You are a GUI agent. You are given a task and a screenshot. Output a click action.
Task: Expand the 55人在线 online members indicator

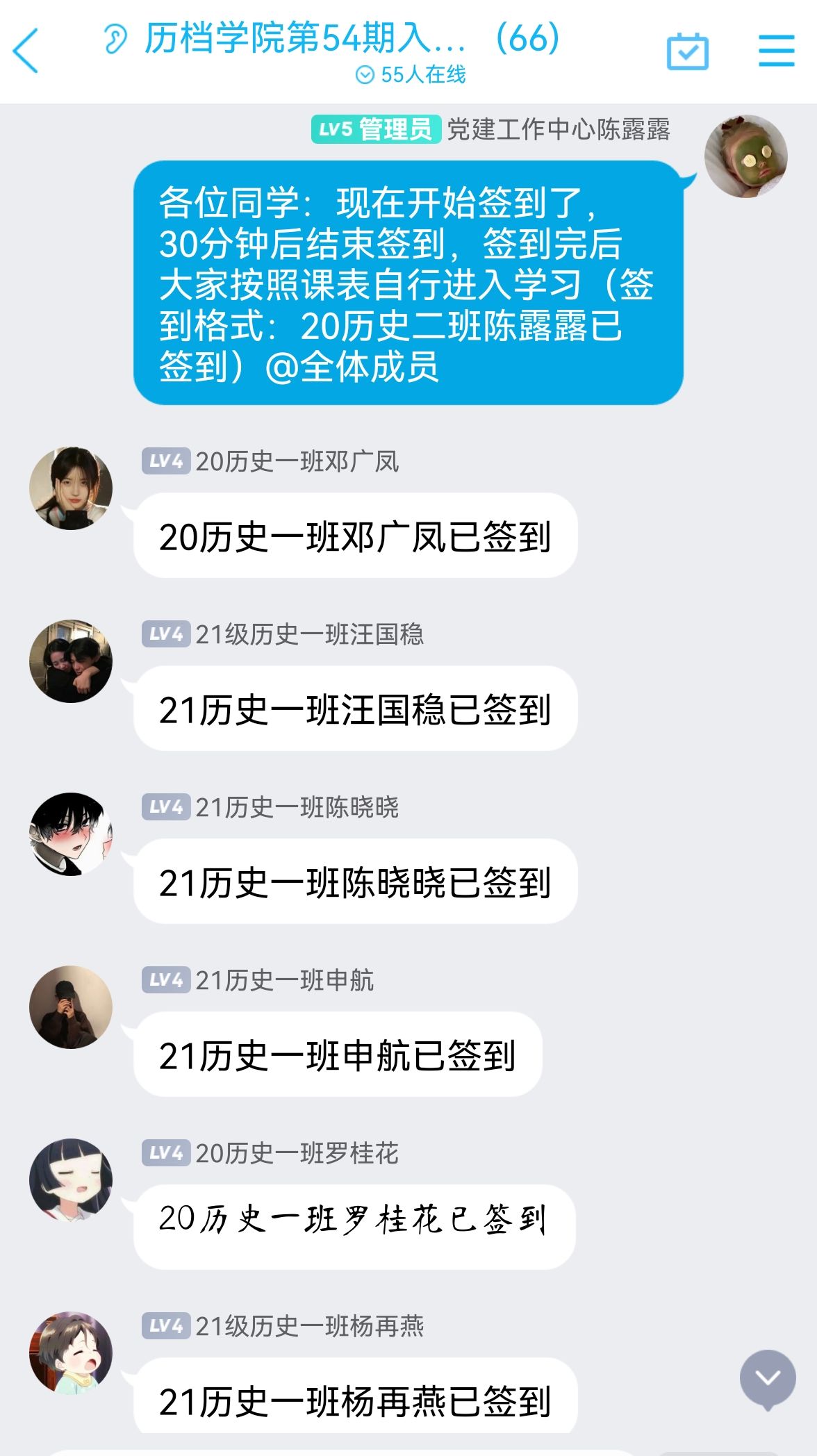[411, 74]
